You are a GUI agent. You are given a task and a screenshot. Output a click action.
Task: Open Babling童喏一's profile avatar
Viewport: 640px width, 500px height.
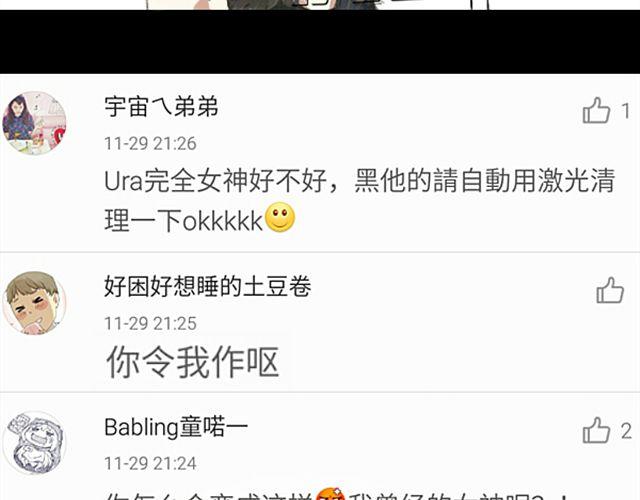(x=34, y=443)
